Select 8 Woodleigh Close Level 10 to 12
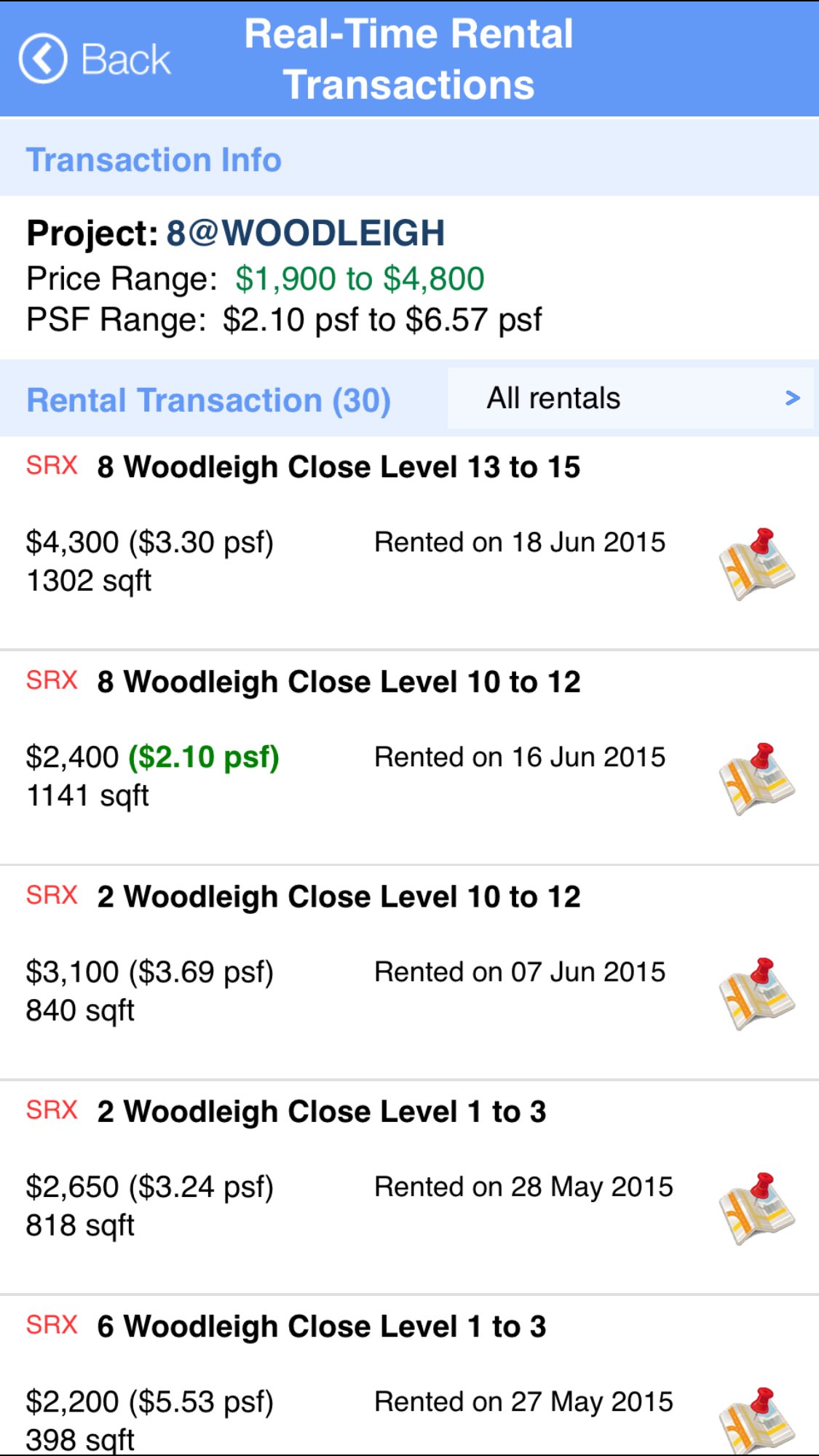The height and width of the screenshot is (1456, 819). pos(339,683)
